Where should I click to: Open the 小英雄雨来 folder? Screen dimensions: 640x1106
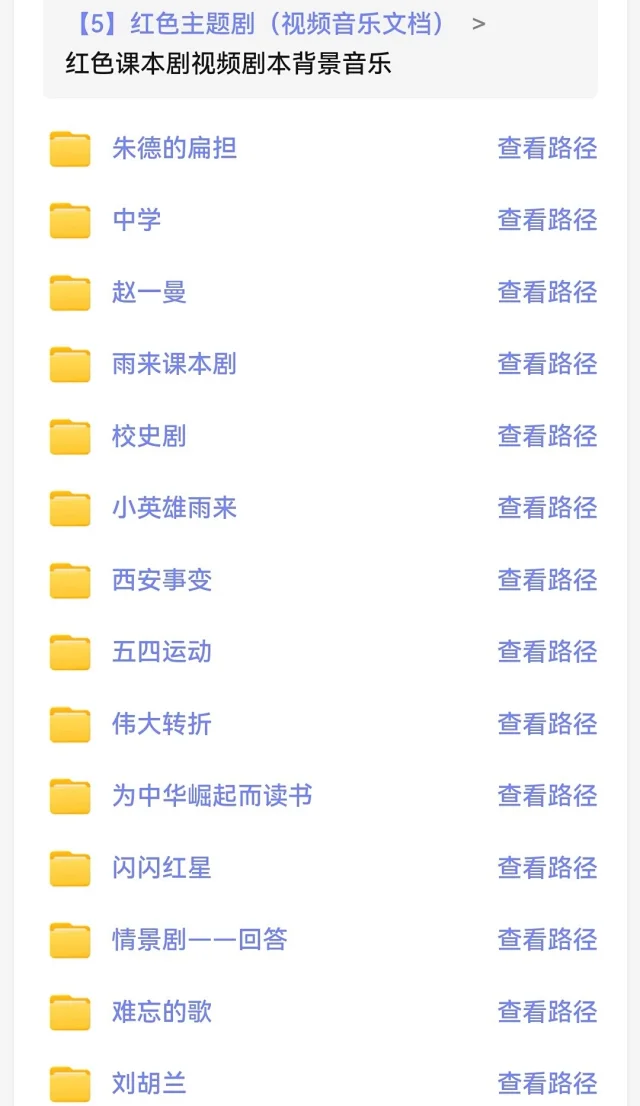click(174, 508)
